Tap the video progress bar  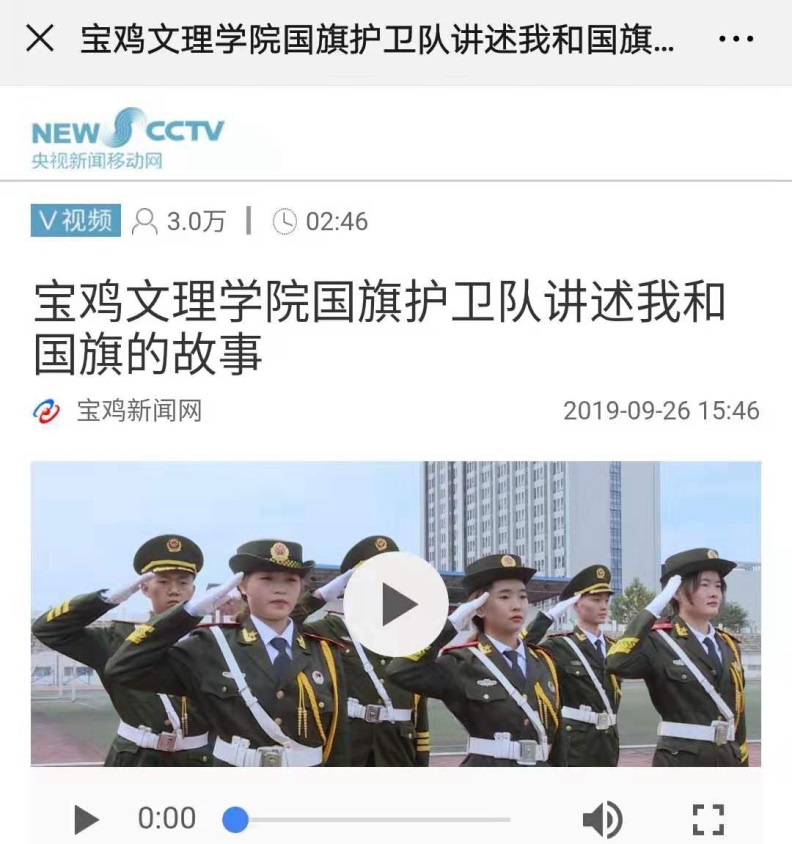point(370,820)
